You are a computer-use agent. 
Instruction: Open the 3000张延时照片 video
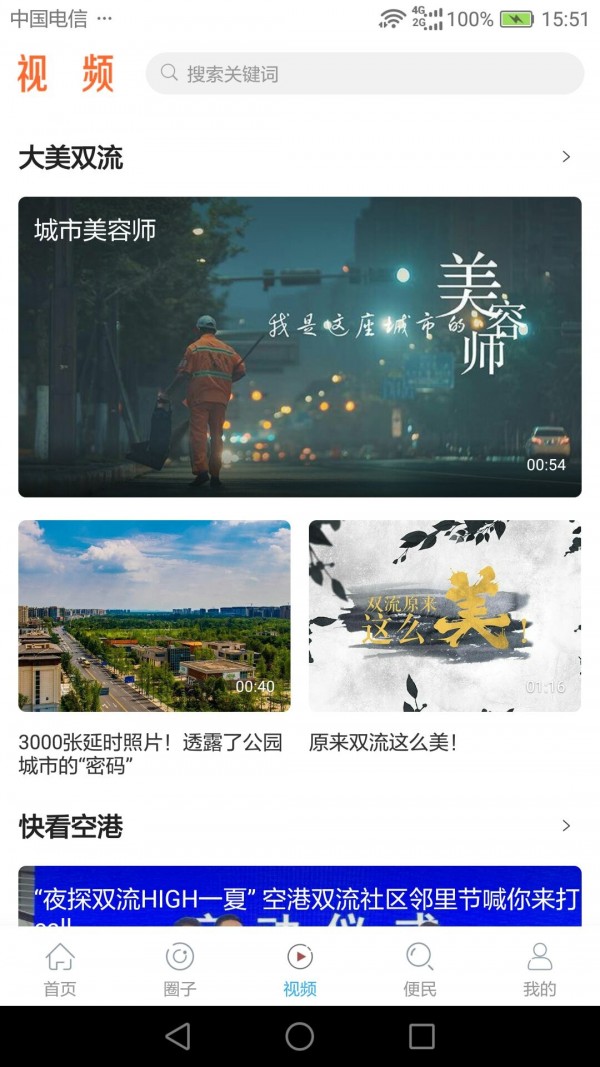pyautogui.click(x=154, y=616)
